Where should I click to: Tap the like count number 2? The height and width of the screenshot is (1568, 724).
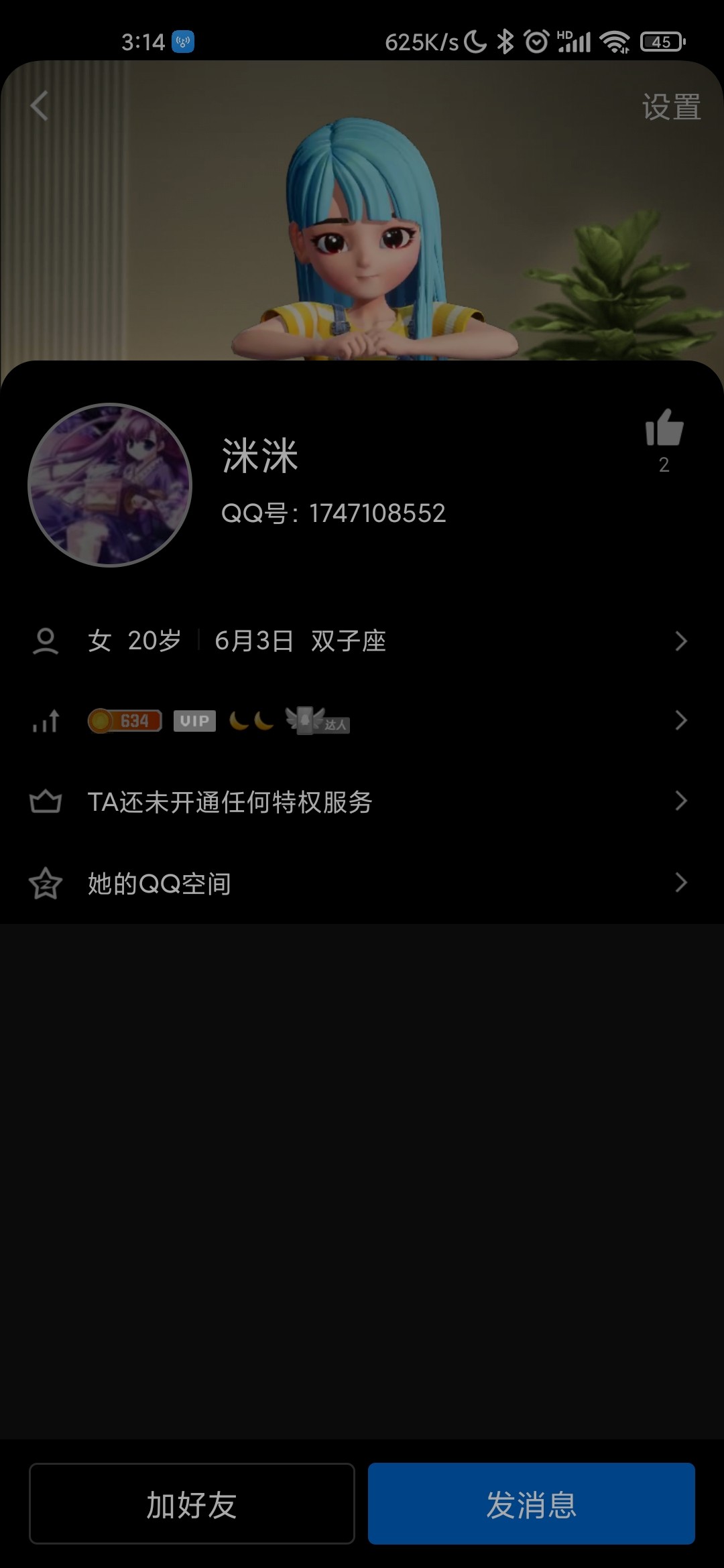(664, 466)
